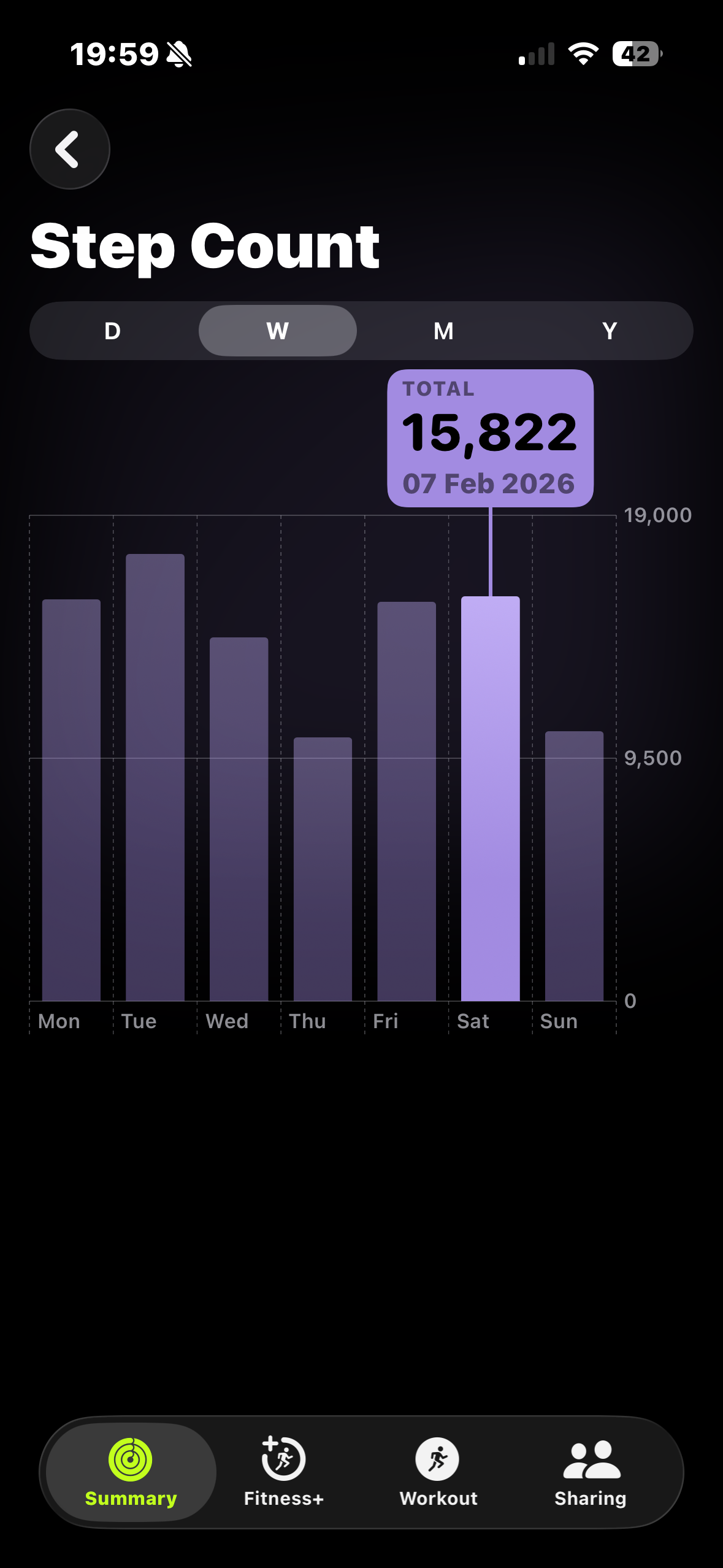Select the W week segment
The image size is (723, 1568).
[x=278, y=331]
